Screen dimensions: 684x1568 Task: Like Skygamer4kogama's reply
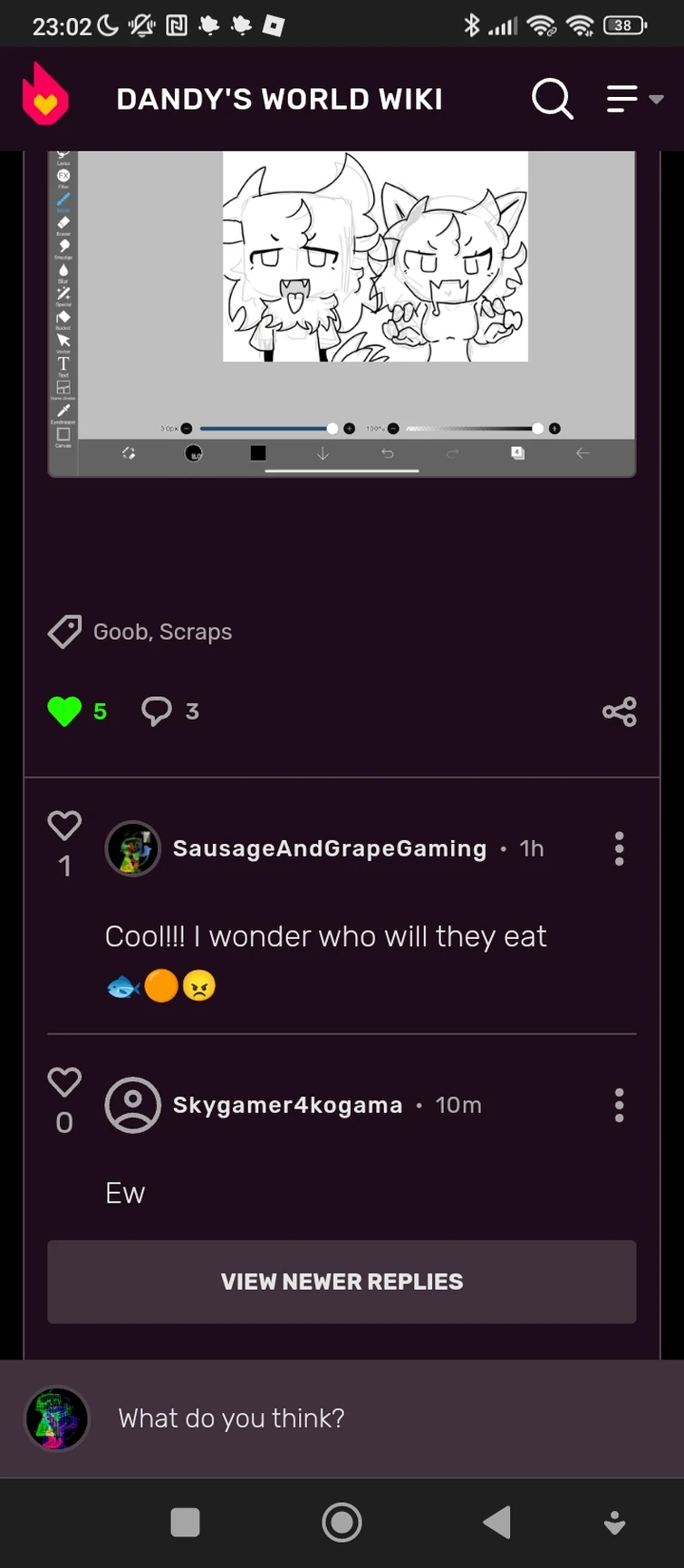point(64,1082)
